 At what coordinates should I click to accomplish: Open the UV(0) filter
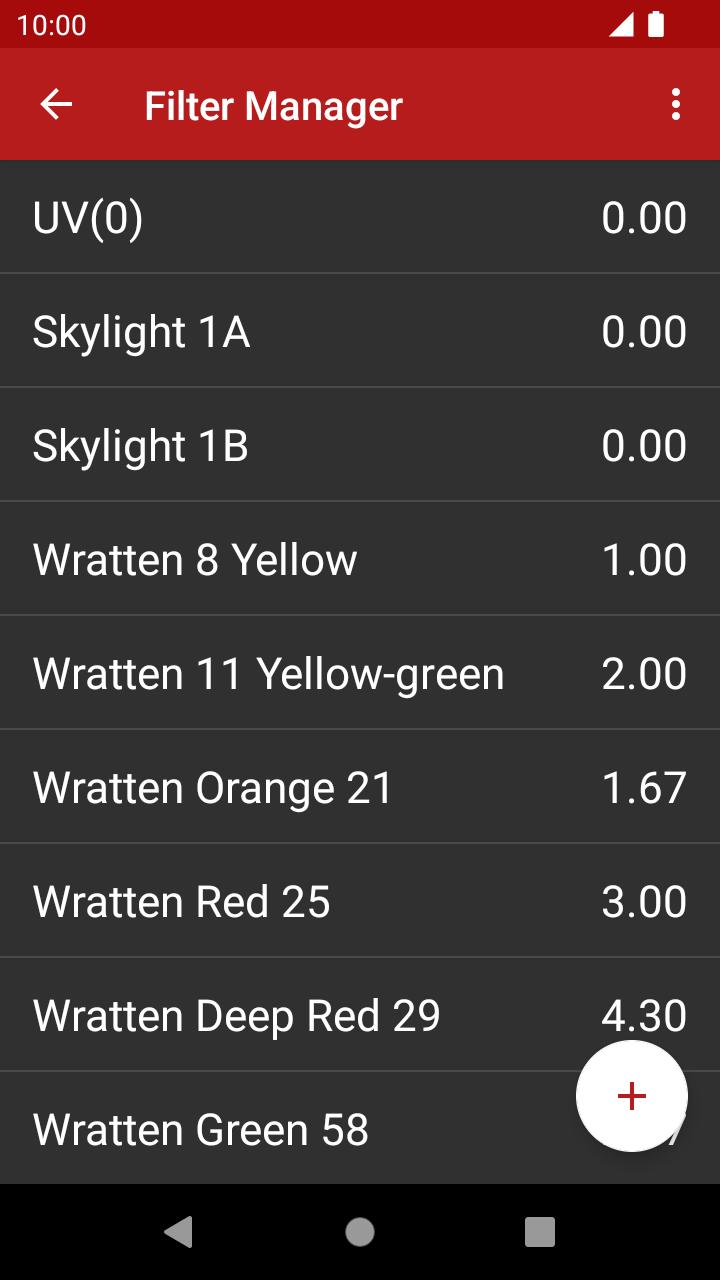[x=360, y=217]
